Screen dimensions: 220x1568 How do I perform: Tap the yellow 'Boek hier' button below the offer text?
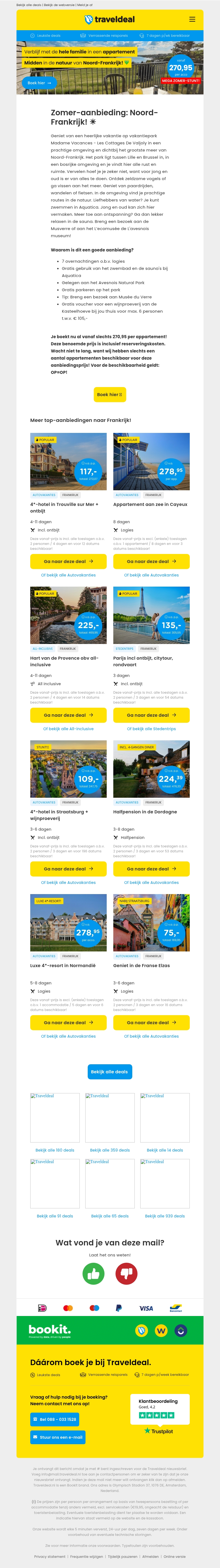click(110, 394)
